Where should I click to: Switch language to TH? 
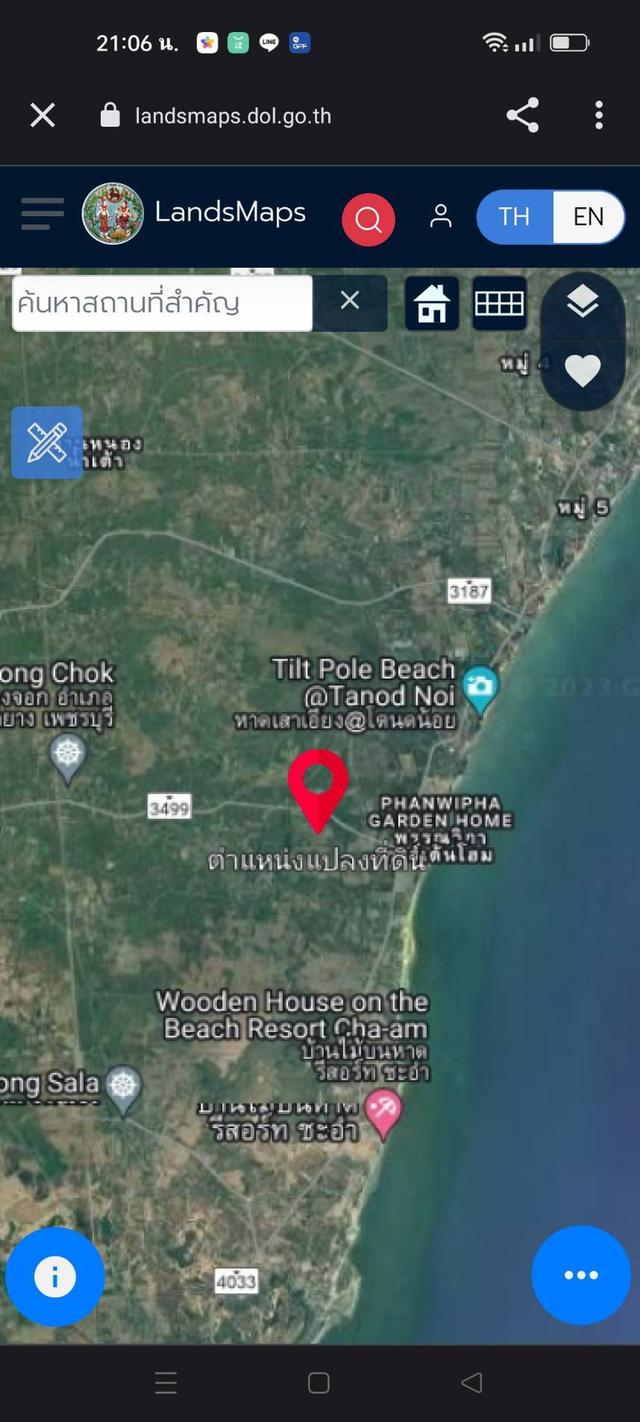(x=514, y=217)
